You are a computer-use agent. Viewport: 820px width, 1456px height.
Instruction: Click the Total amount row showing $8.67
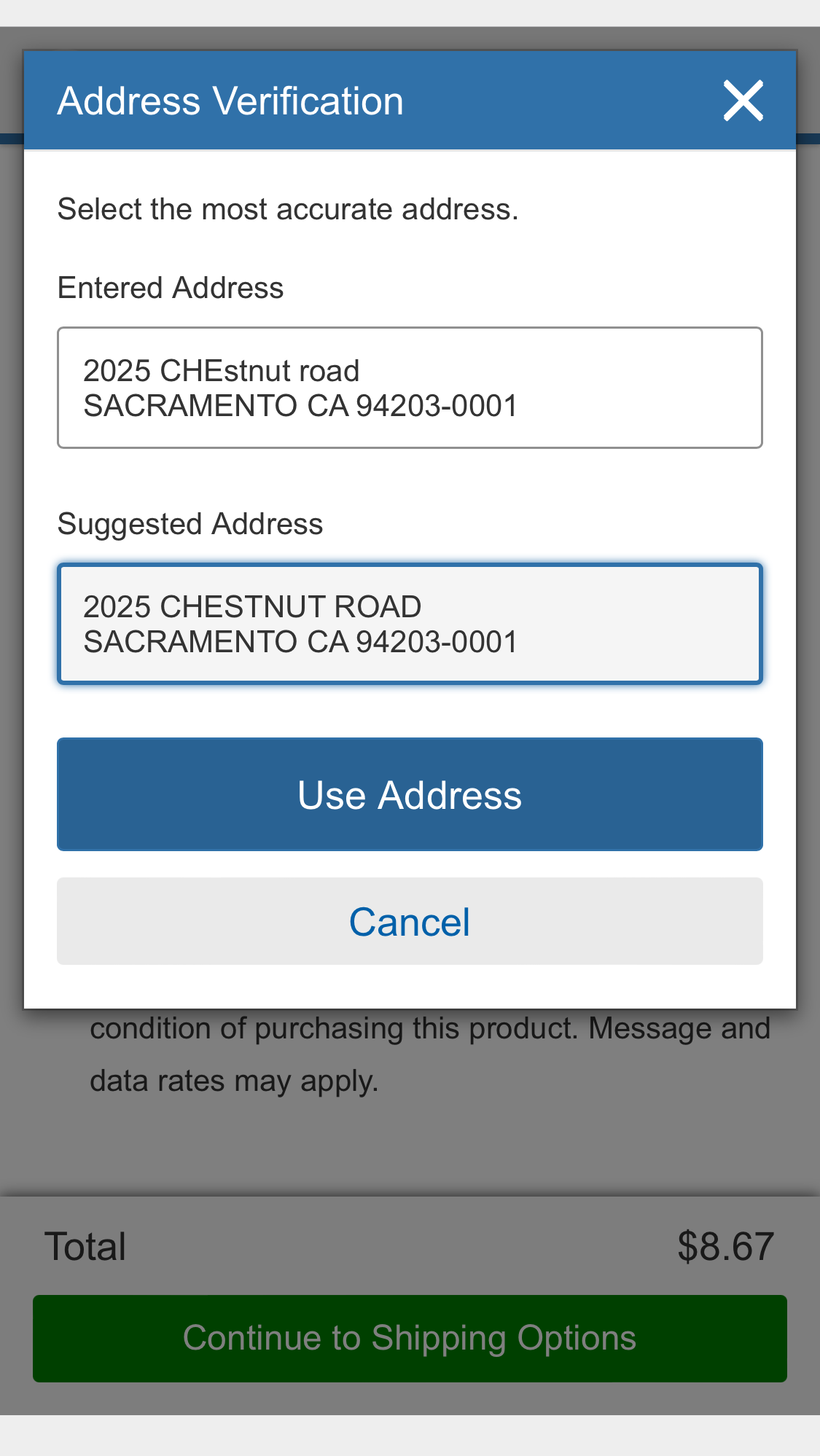(x=410, y=1245)
